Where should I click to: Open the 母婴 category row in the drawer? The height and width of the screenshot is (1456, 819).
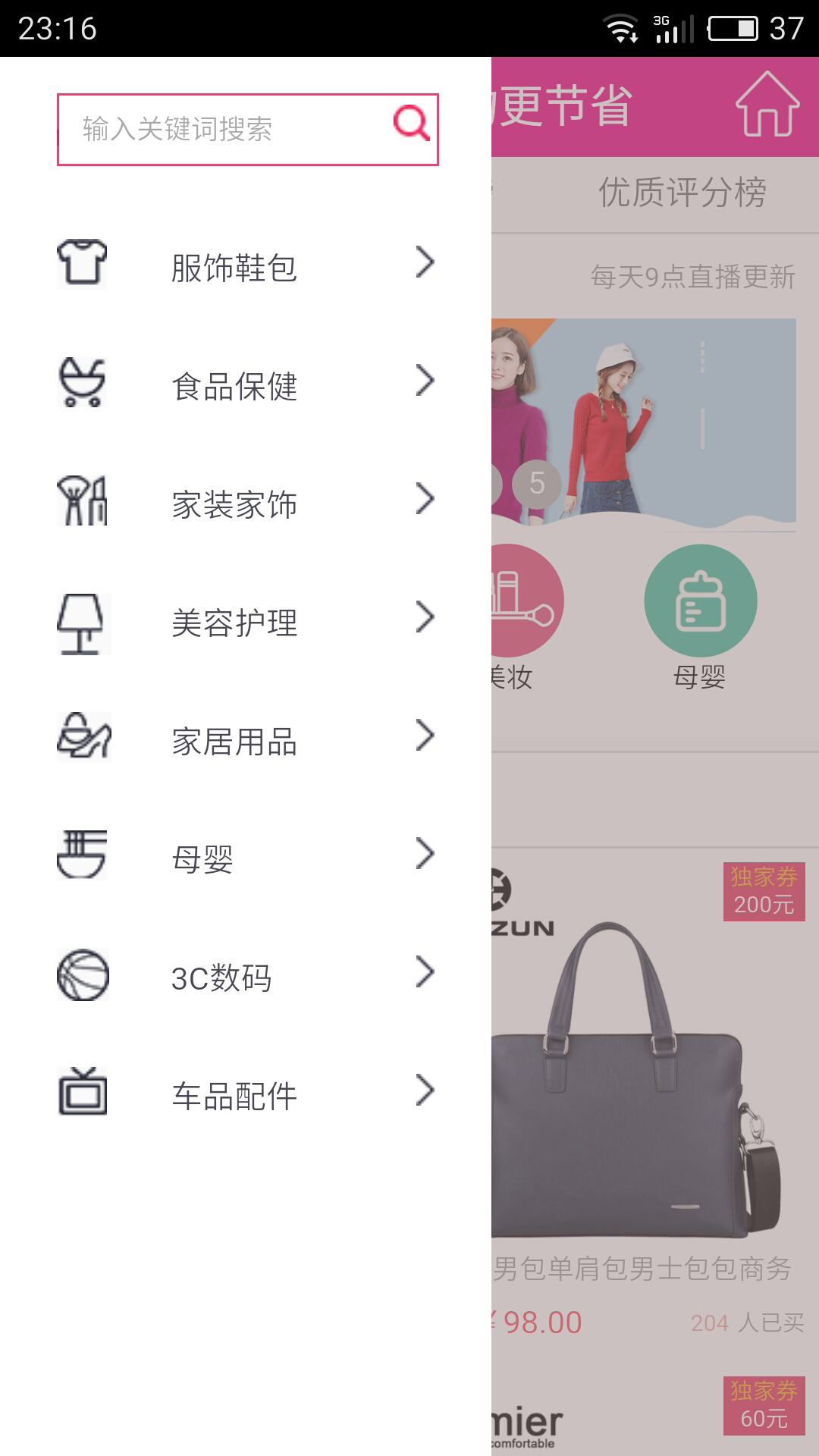[246, 858]
